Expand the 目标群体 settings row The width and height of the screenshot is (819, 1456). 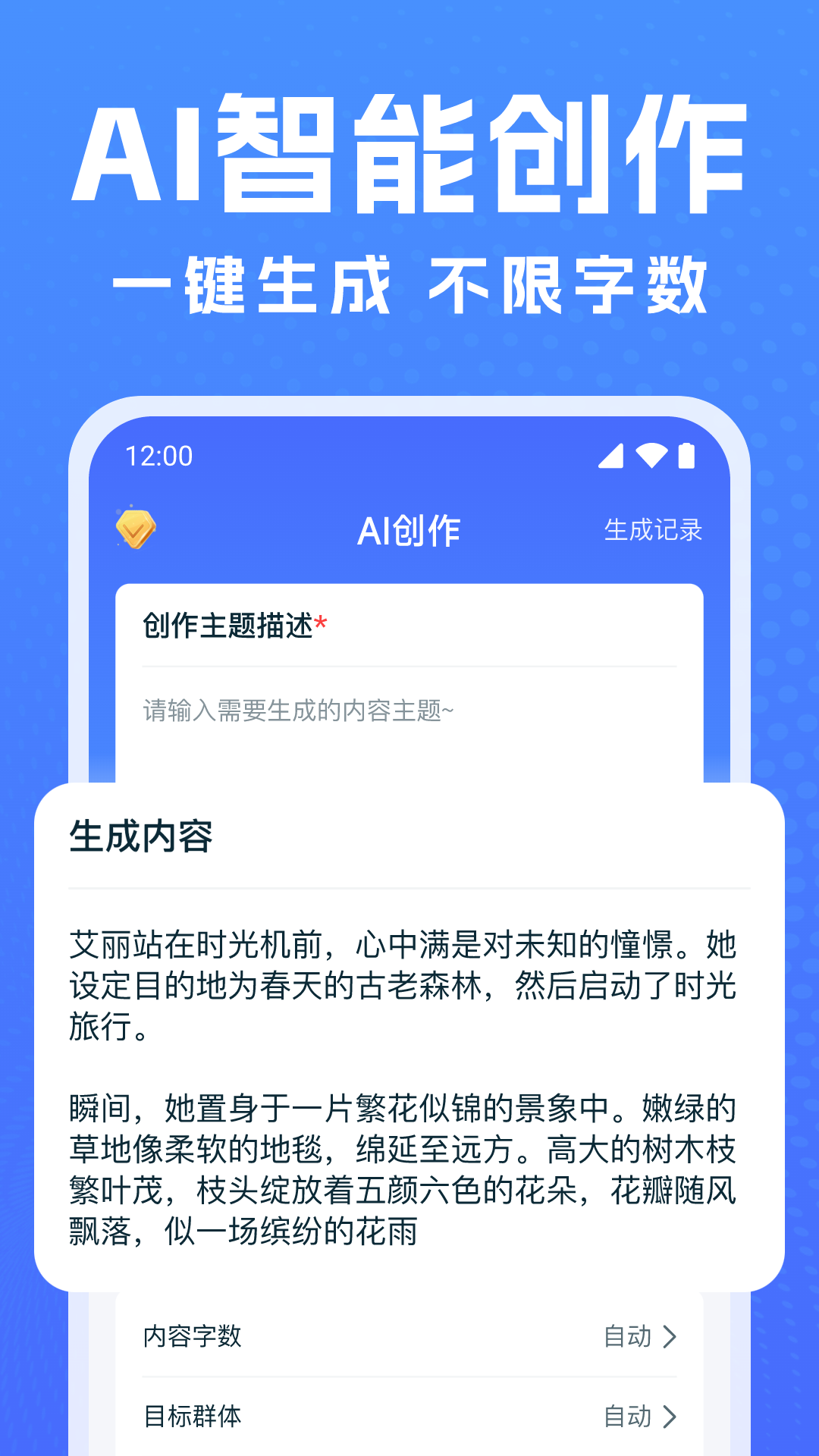[409, 1417]
